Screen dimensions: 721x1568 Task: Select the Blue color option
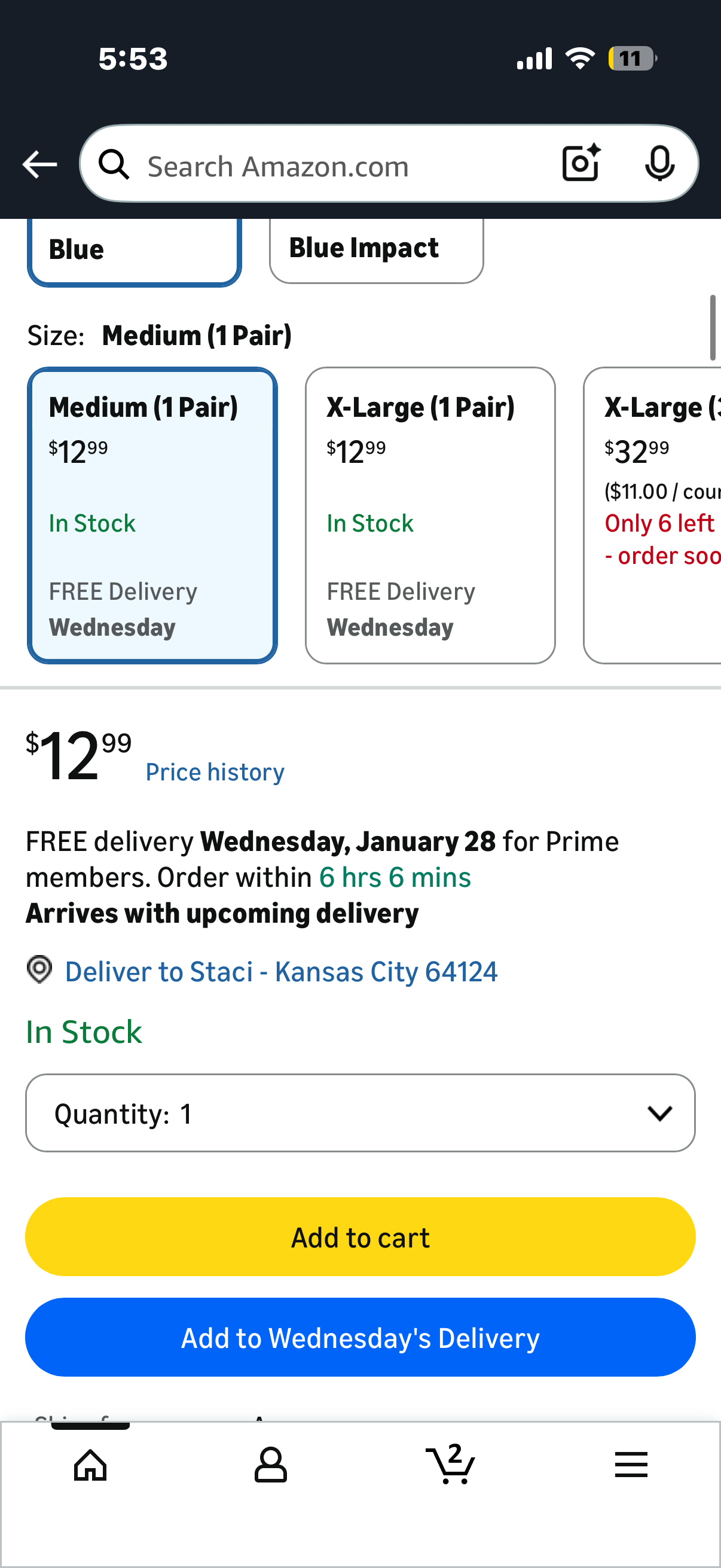[134, 251]
